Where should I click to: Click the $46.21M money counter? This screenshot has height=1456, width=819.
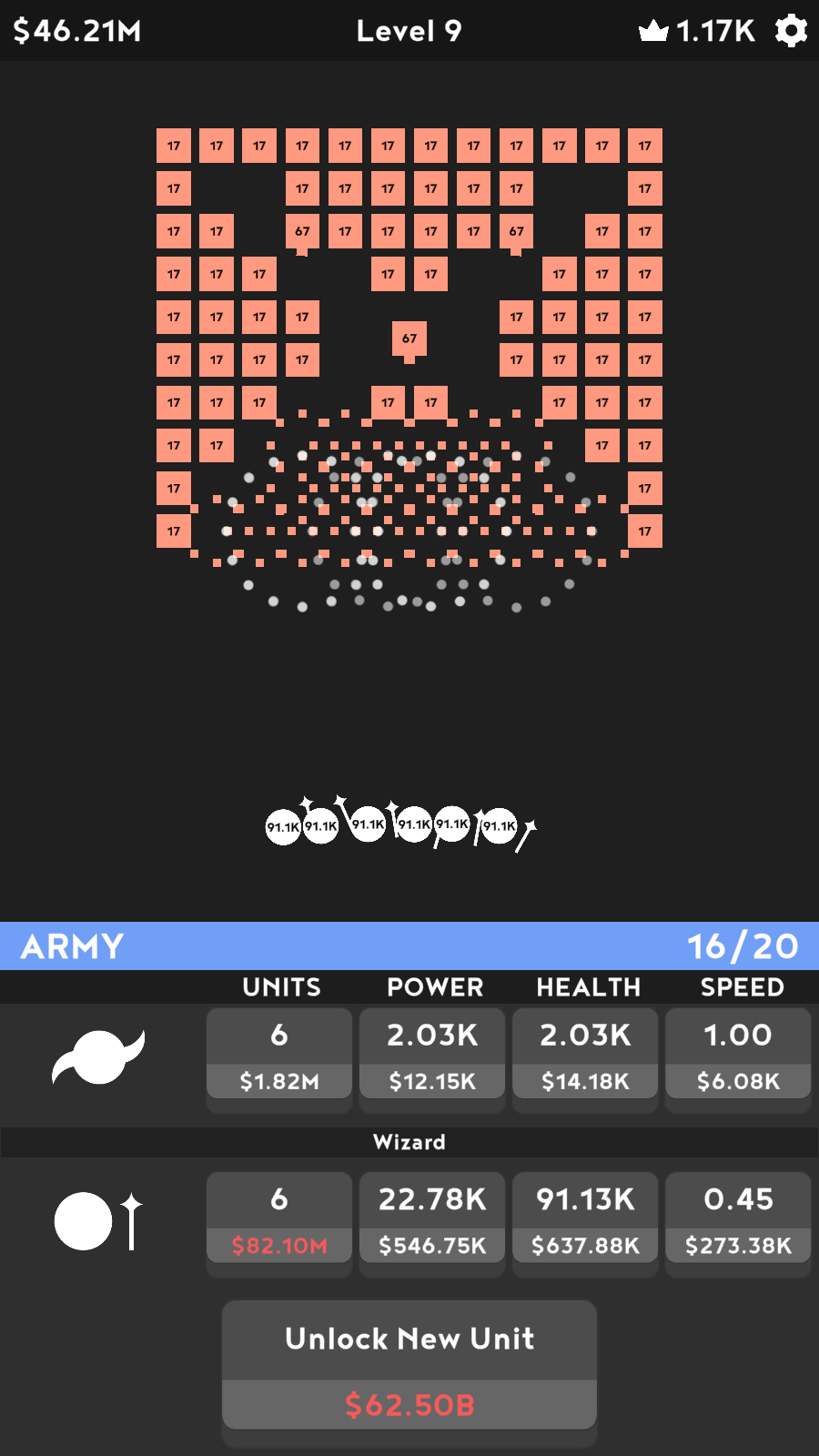point(76,30)
